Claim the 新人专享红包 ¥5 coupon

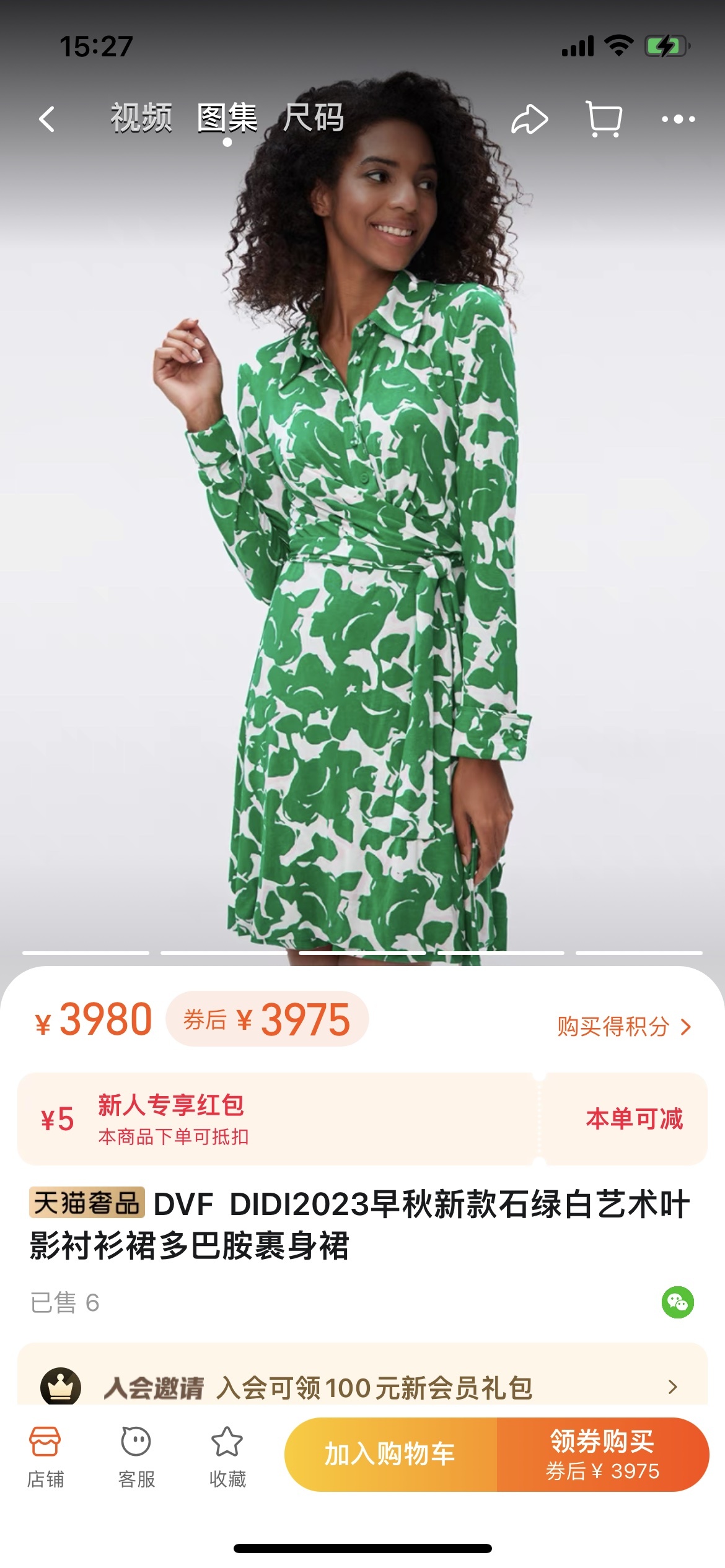[633, 1118]
